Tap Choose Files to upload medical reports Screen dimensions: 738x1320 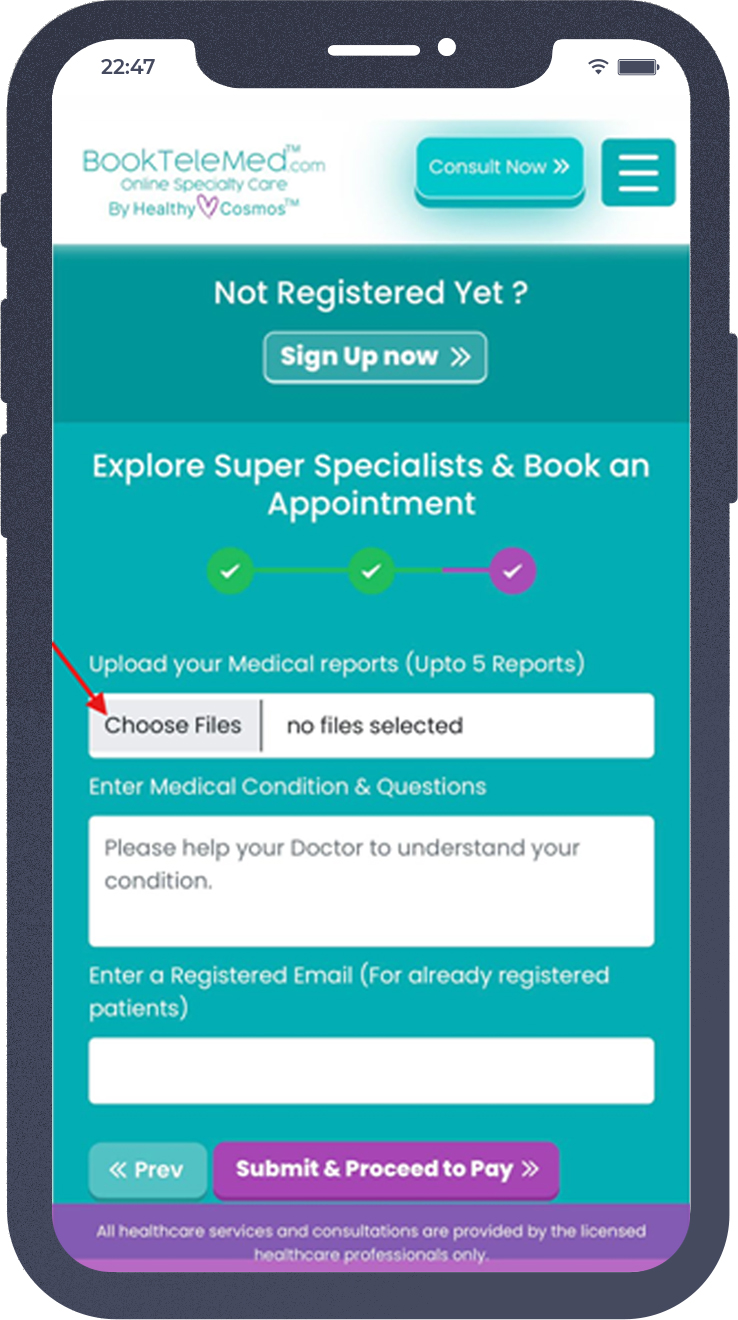pos(173,725)
